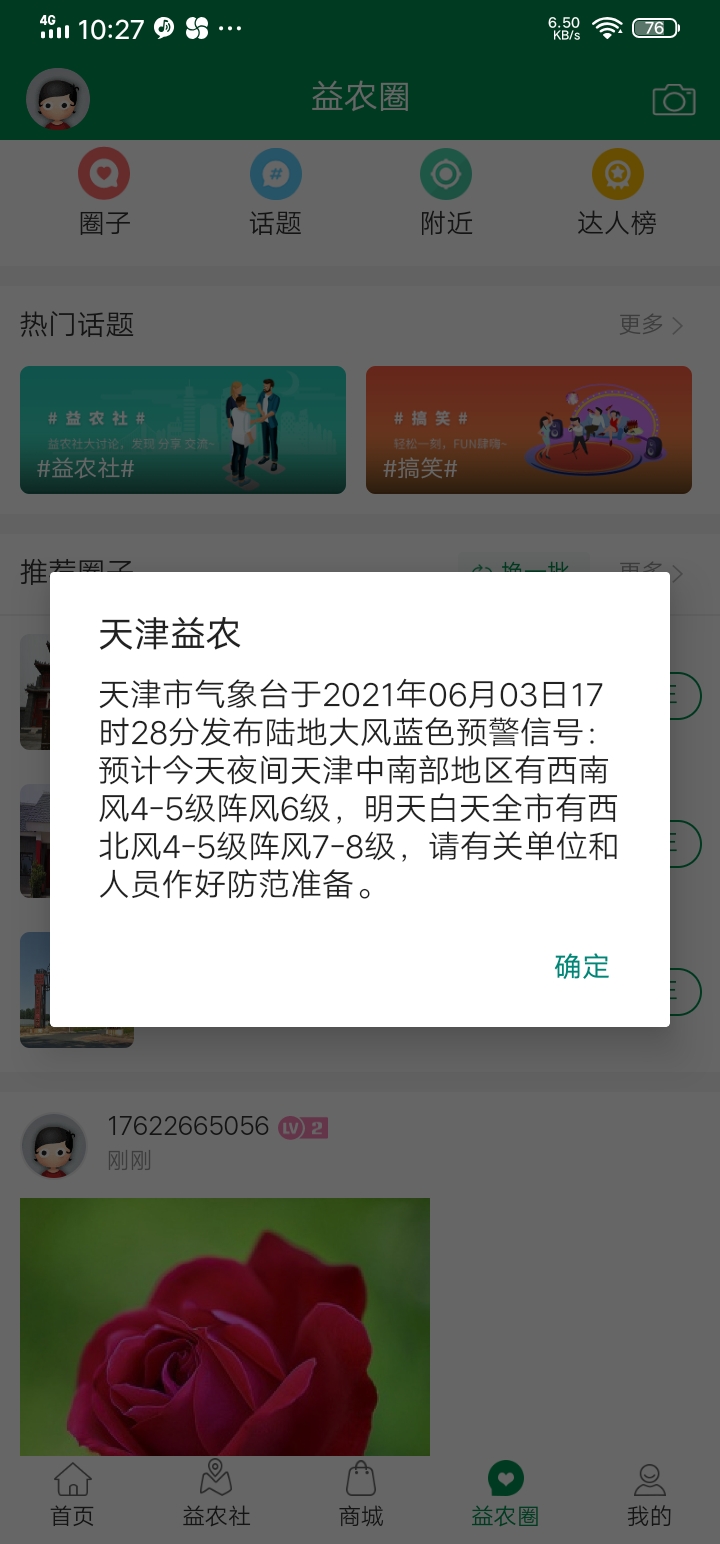The image size is (720, 1544).
Task: Open the 圈子 shortcut
Action: [104, 193]
